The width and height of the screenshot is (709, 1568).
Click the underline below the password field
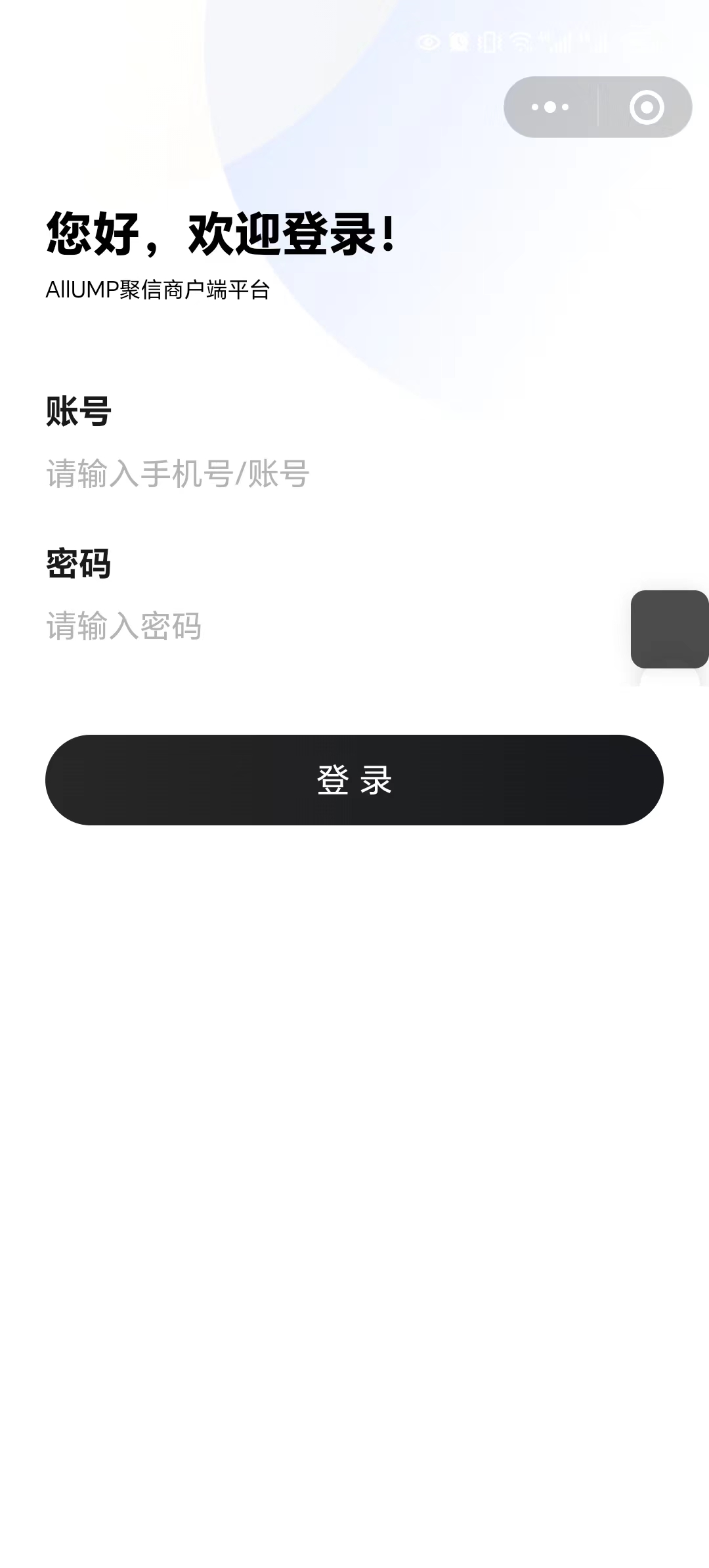tap(354, 666)
